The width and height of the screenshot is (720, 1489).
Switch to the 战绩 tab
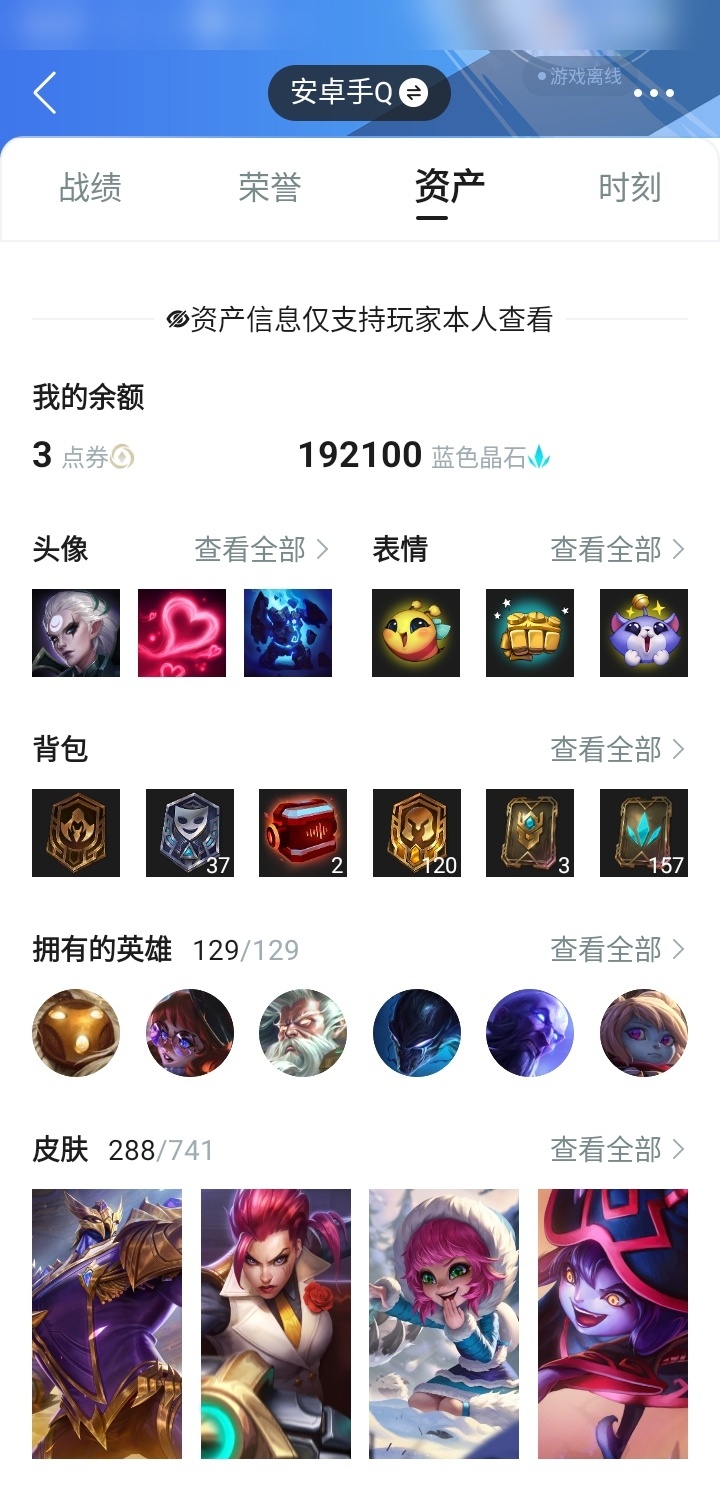click(x=90, y=187)
